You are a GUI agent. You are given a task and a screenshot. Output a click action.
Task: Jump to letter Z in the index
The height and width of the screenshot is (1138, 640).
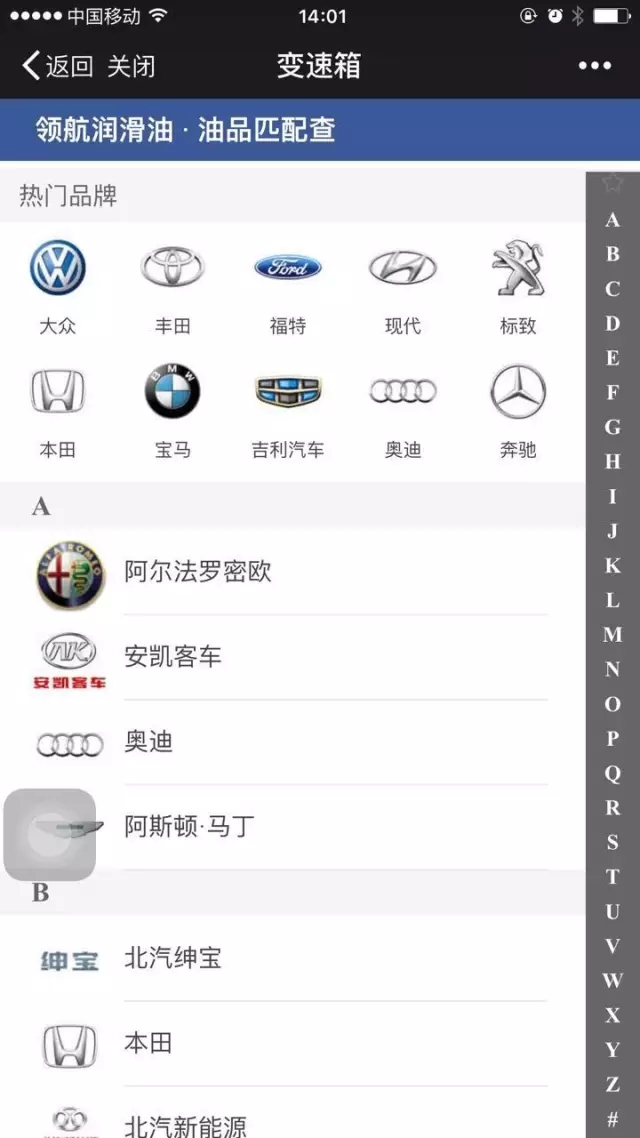(612, 1084)
